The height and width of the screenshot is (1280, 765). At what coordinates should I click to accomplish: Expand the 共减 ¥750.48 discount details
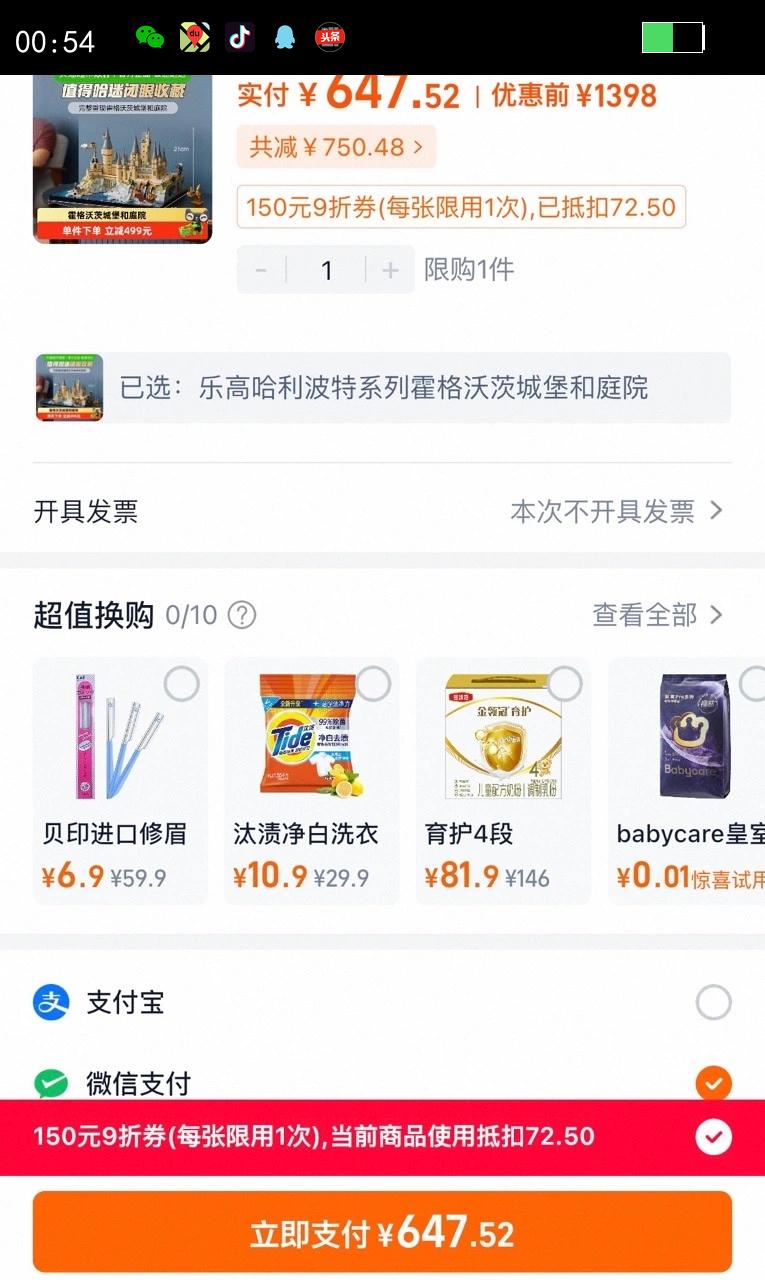pos(337,147)
